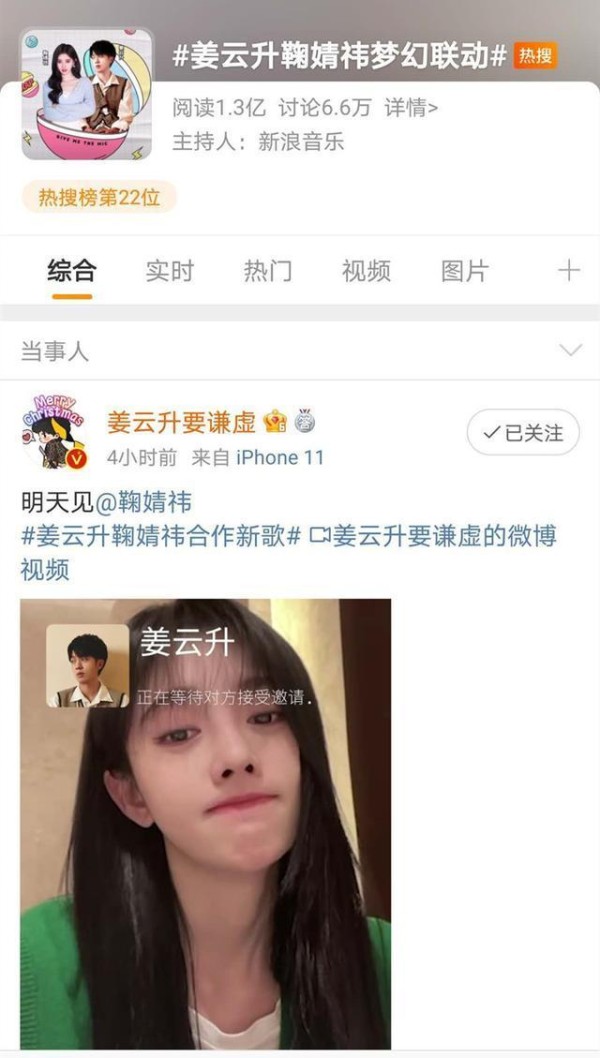Play the video thumbnail in the post

(205, 824)
